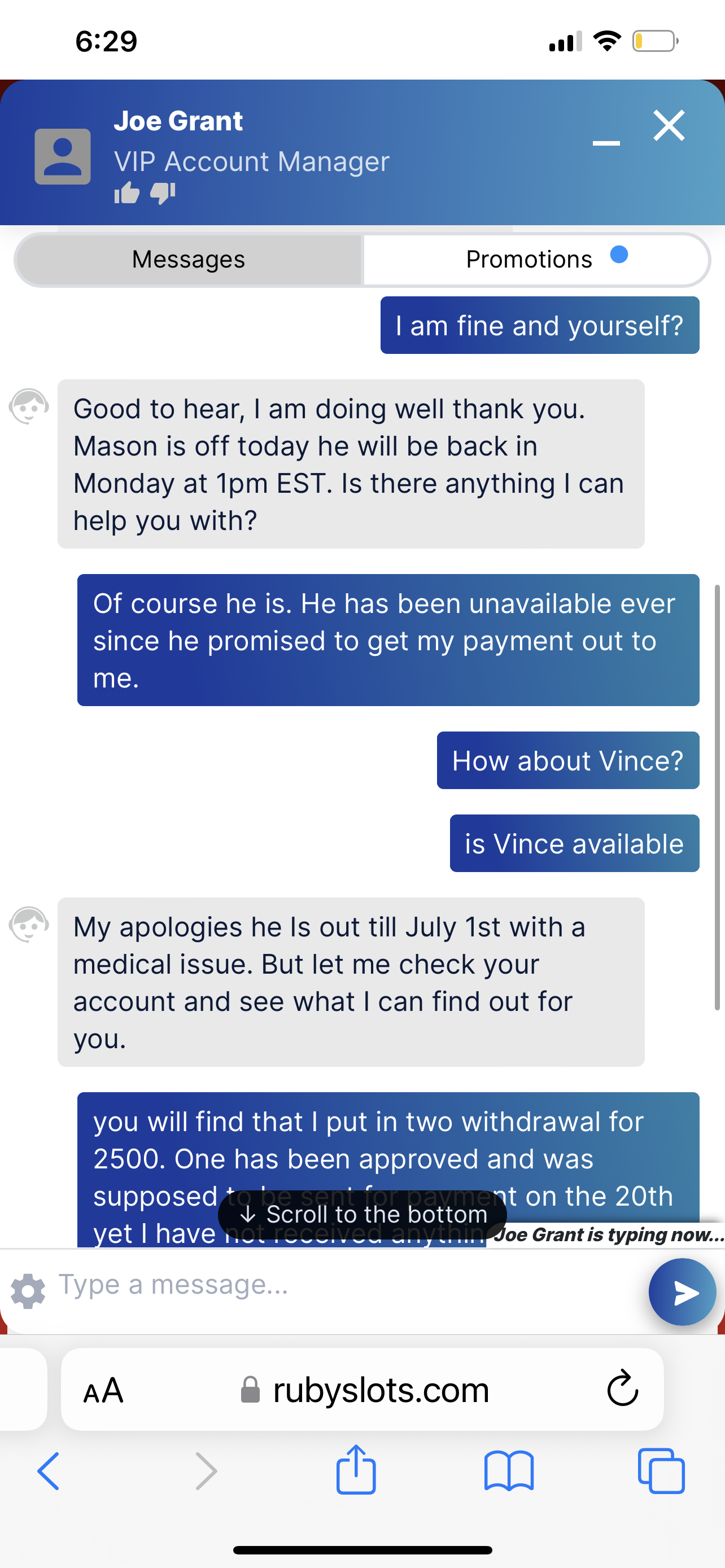Viewport: 725px width, 1568px height.
Task: Share this page from Safari
Action: click(356, 1470)
